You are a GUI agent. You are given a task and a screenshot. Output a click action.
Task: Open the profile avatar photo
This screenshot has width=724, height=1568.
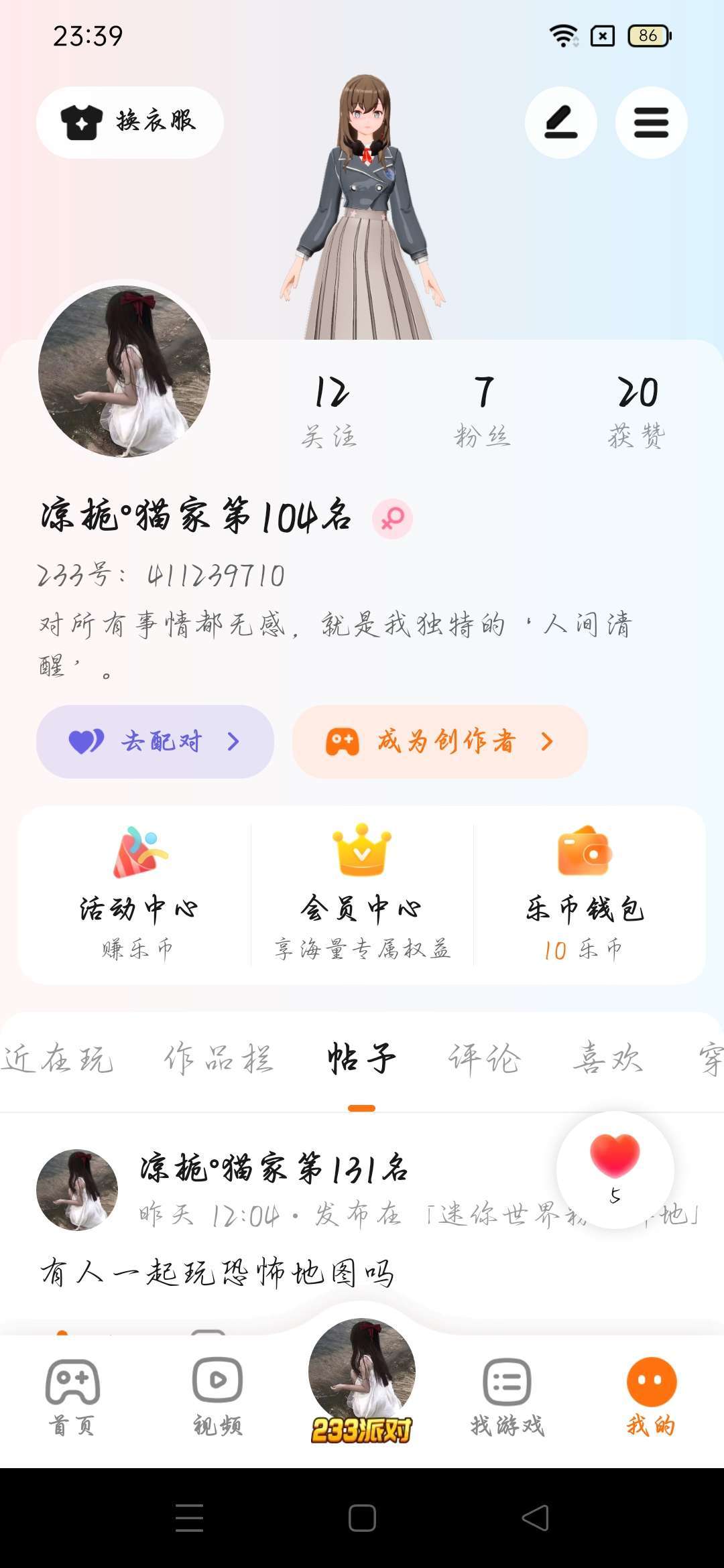coord(125,371)
